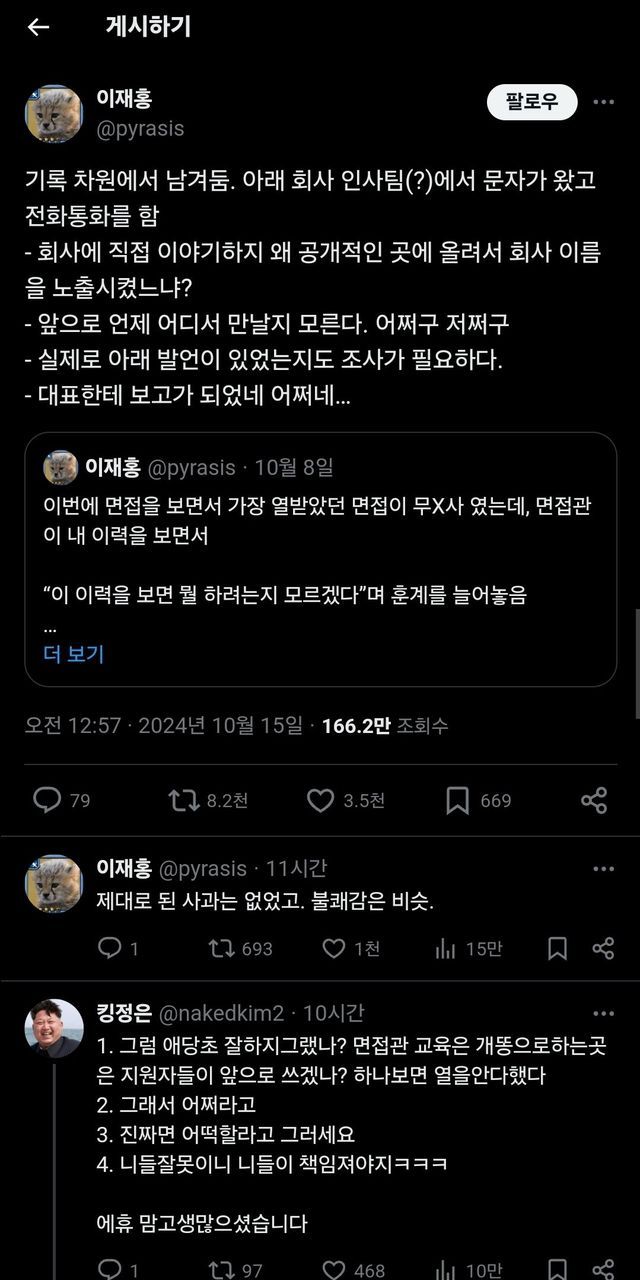The height and width of the screenshot is (1280, 640).
Task: Open 킹정은's profile picture
Action: 54,1027
